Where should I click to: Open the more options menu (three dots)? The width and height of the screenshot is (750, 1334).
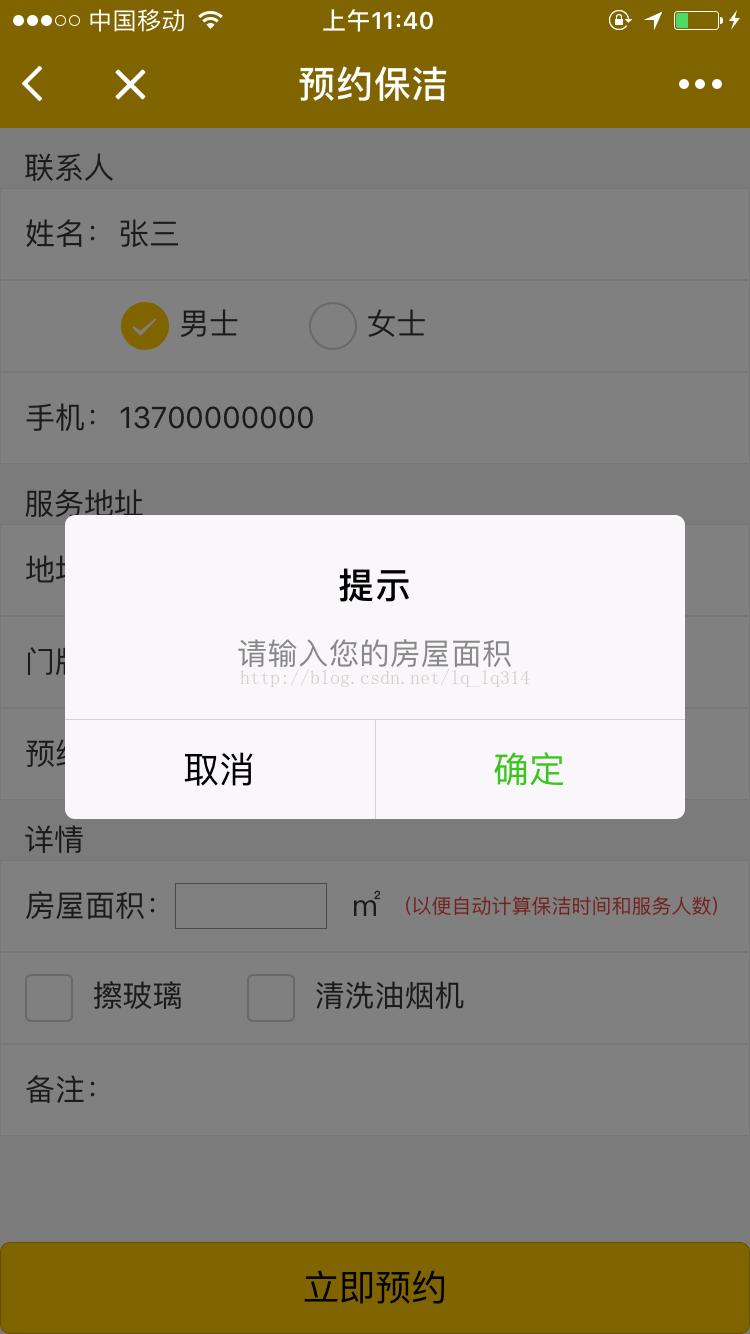700,84
